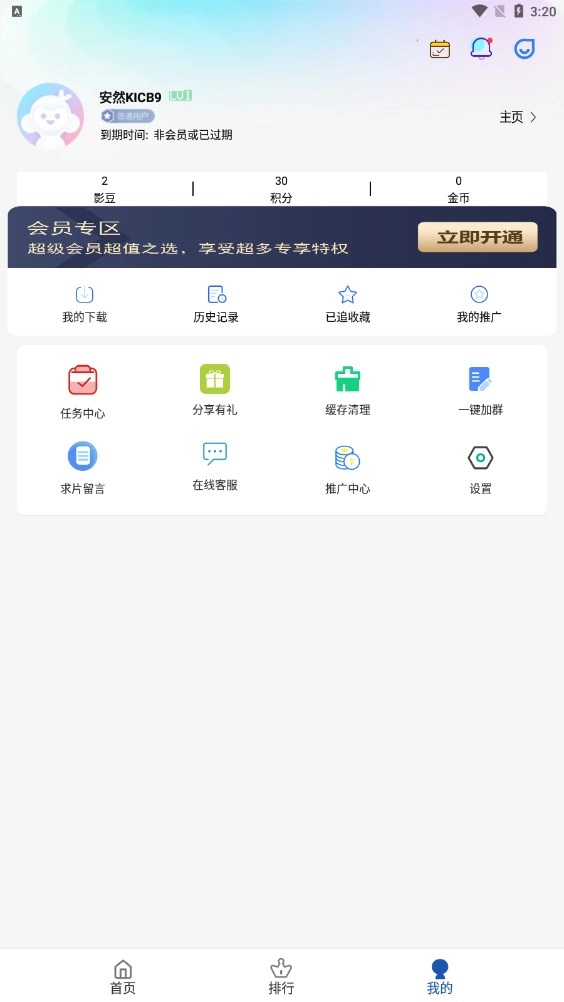This screenshot has width=564, height=1002.
Task: Open 我的下载 downloads
Action: [x=84, y=304]
